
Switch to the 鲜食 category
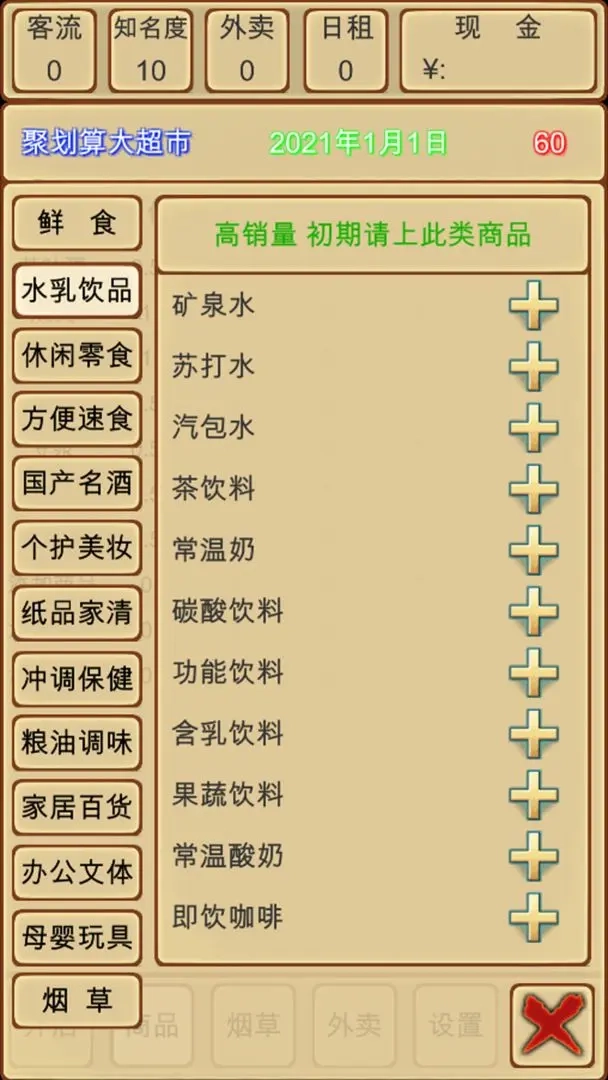[77, 223]
